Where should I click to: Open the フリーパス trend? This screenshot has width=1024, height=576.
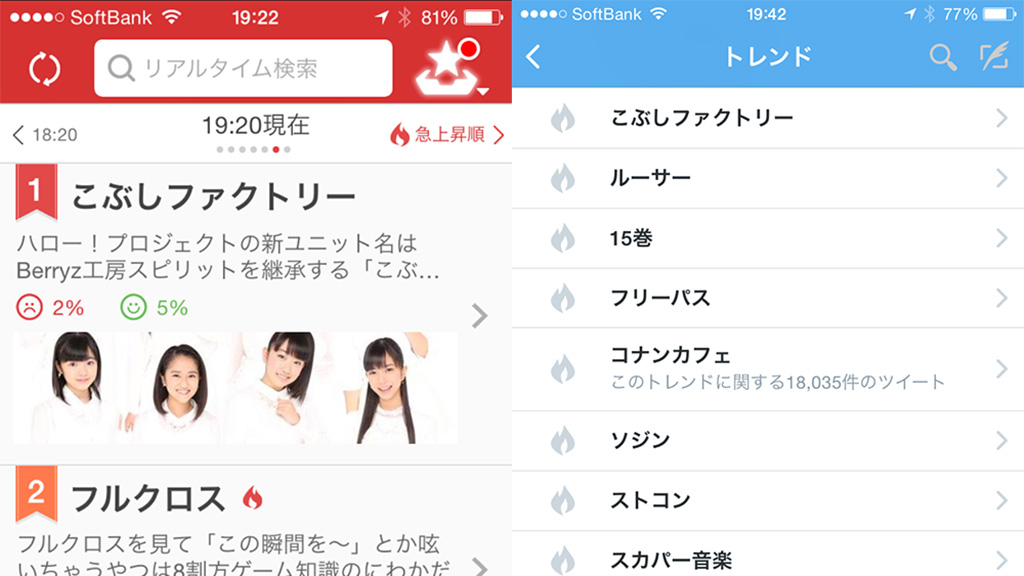[x=768, y=298]
